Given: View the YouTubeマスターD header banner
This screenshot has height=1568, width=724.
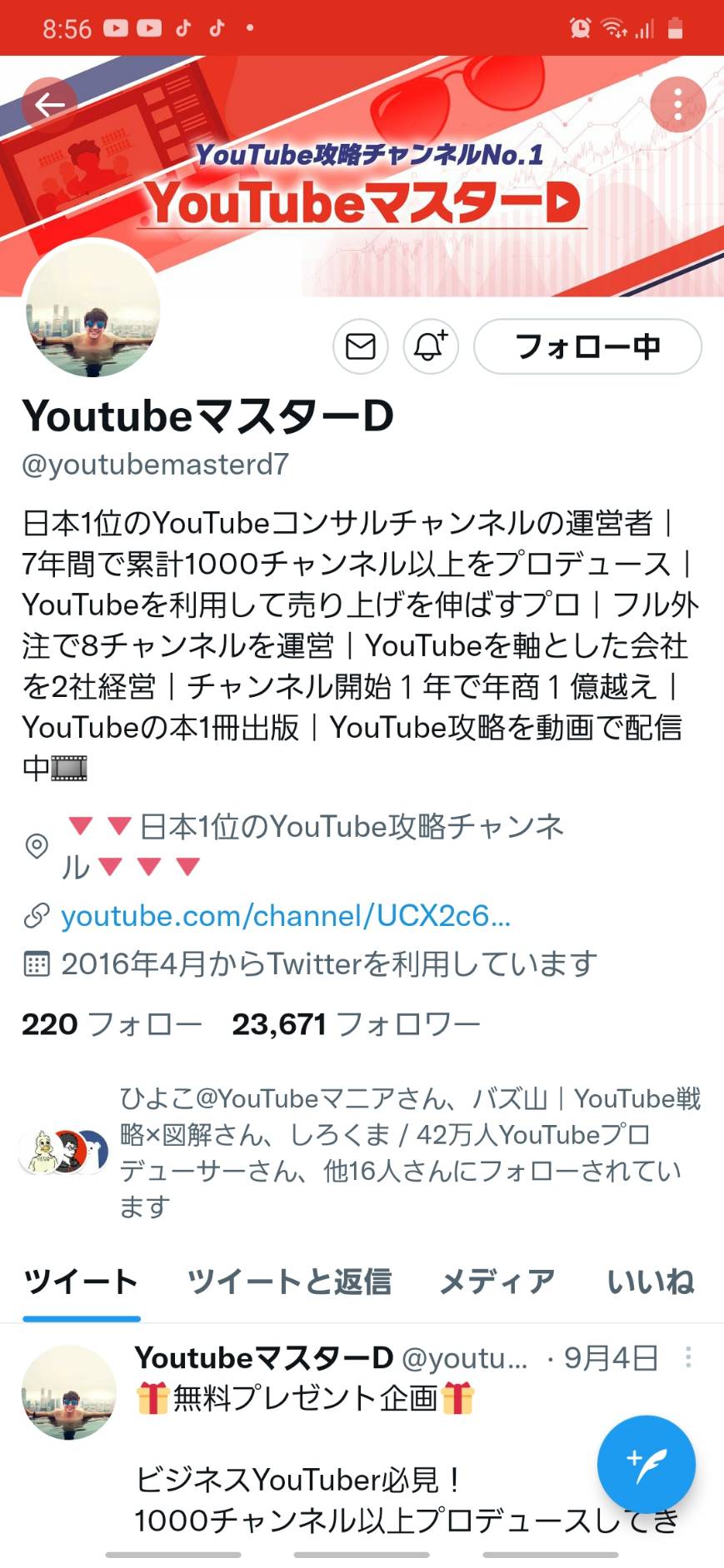Looking at the screenshot, I should pos(362,176).
